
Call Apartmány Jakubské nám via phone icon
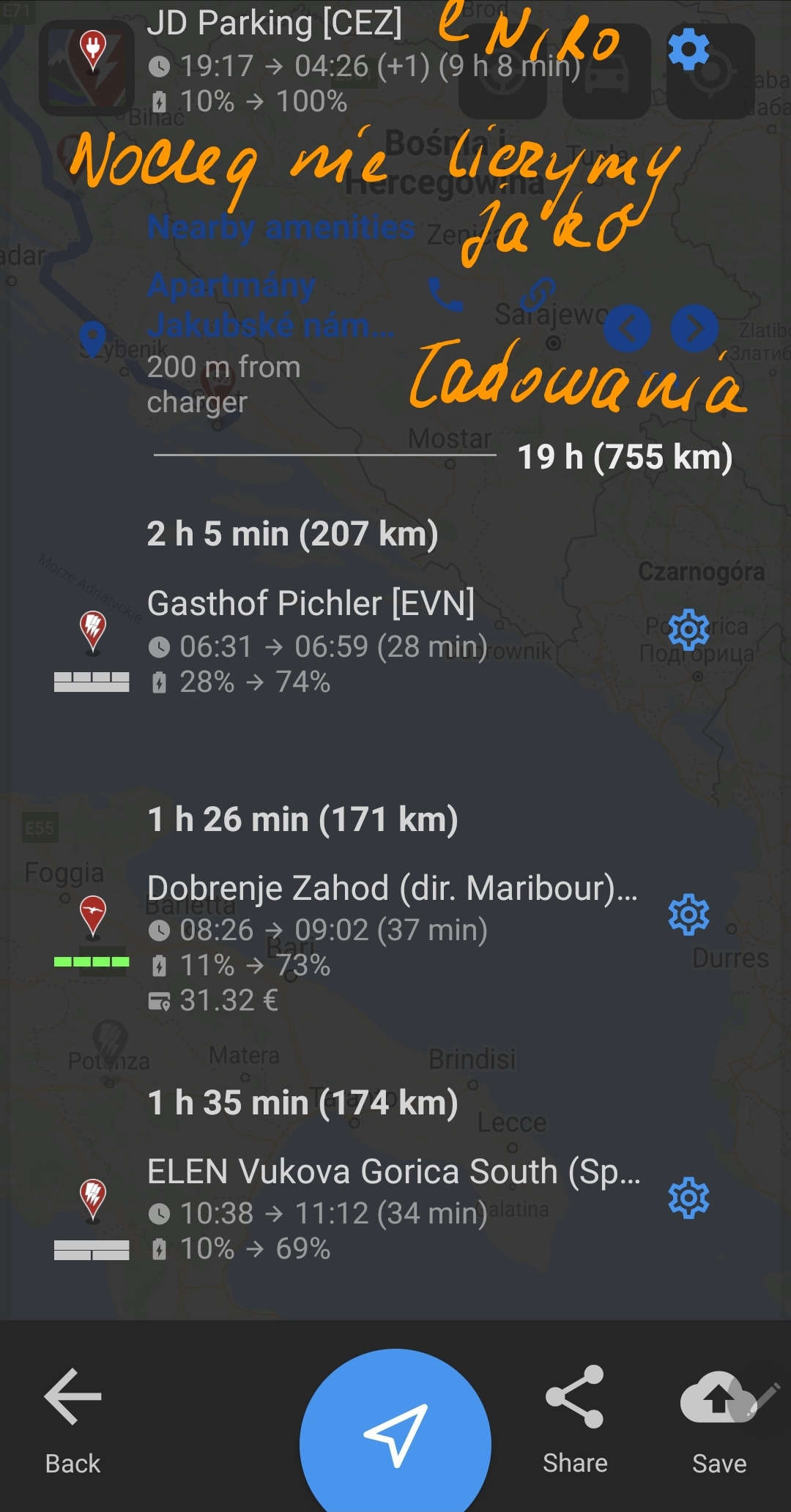(445, 294)
